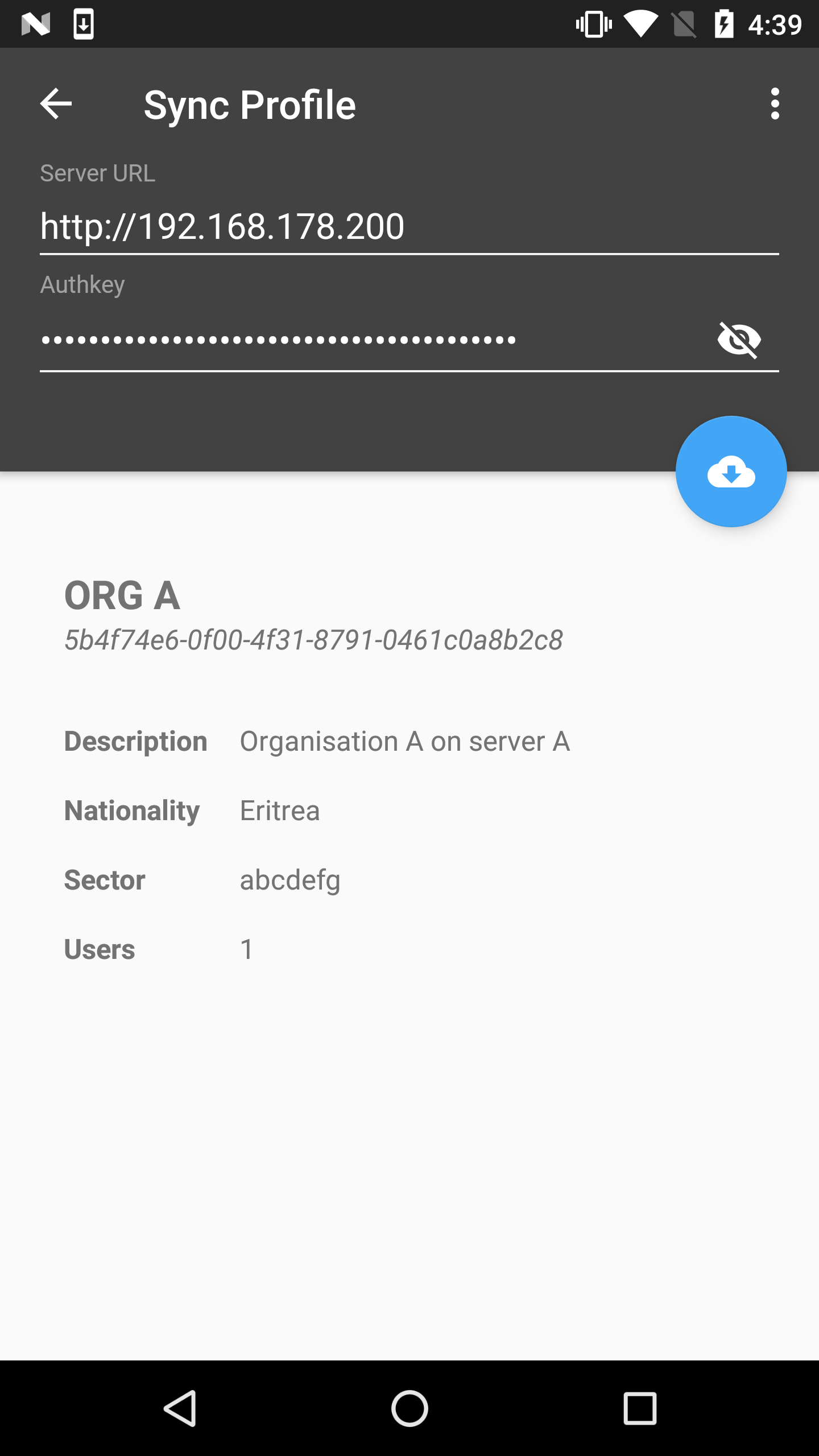Tap the system home button

409,1408
